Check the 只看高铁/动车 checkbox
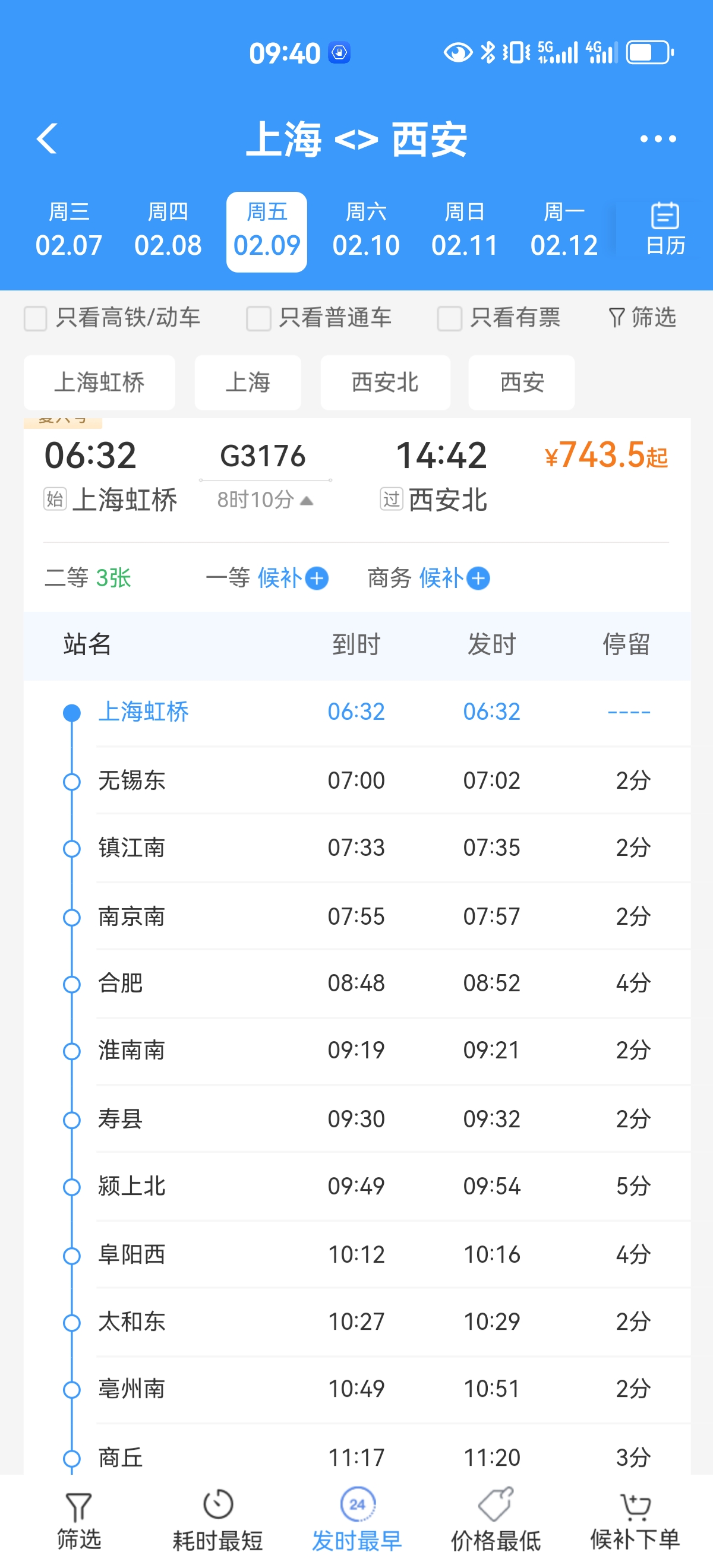 pyautogui.click(x=35, y=318)
